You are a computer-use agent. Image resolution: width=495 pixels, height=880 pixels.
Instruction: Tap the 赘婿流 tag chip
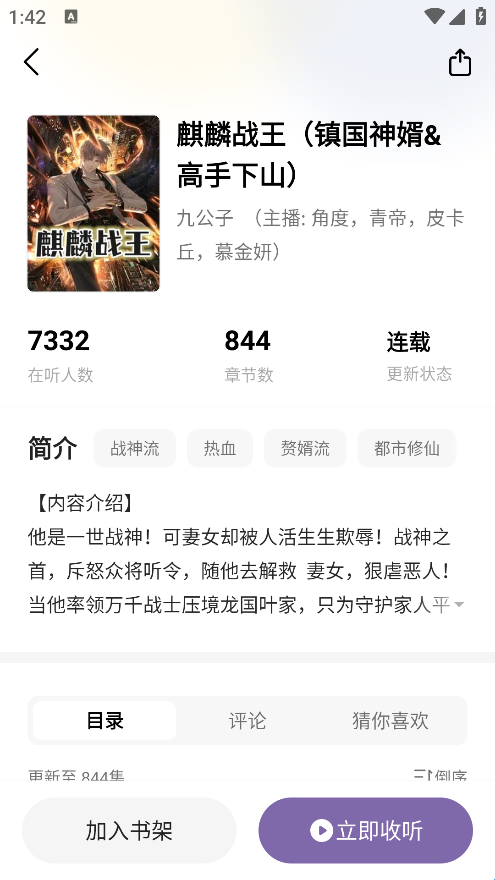(x=305, y=448)
